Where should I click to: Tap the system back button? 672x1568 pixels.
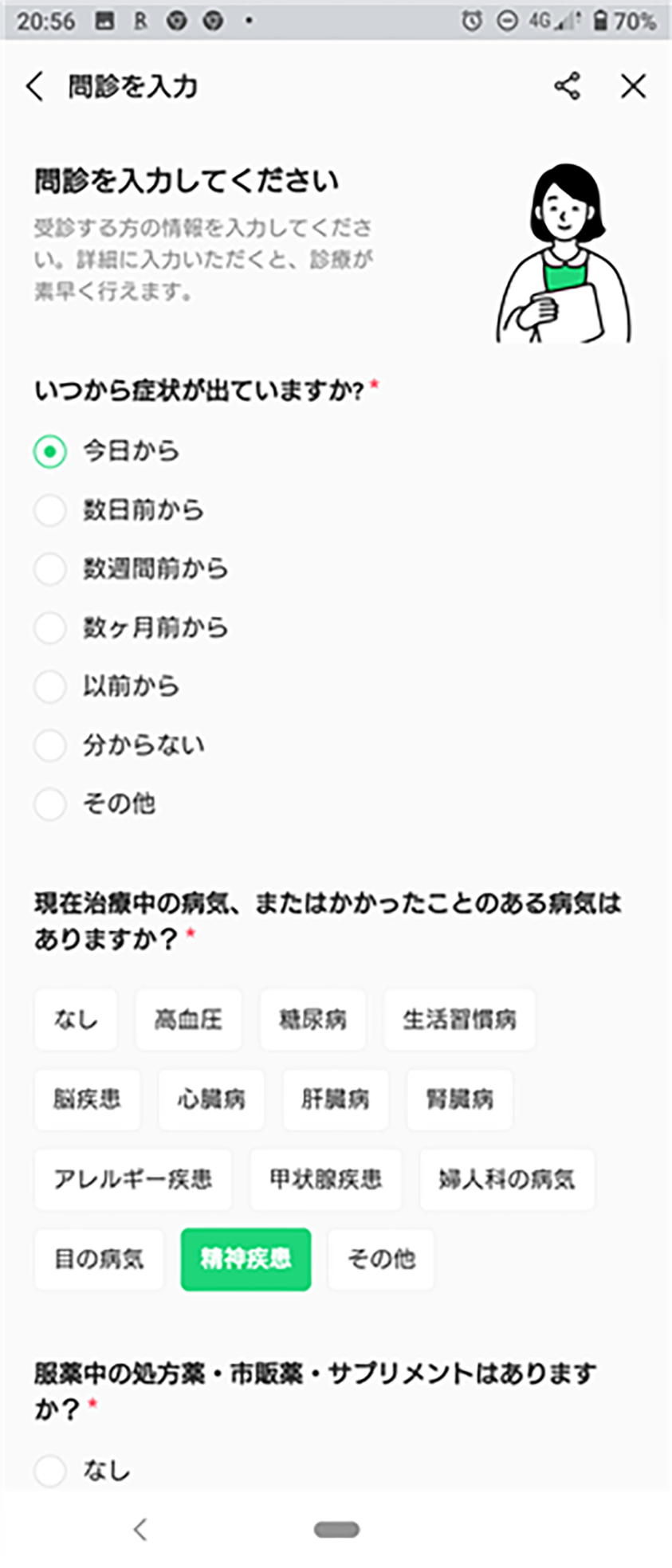[140, 1529]
